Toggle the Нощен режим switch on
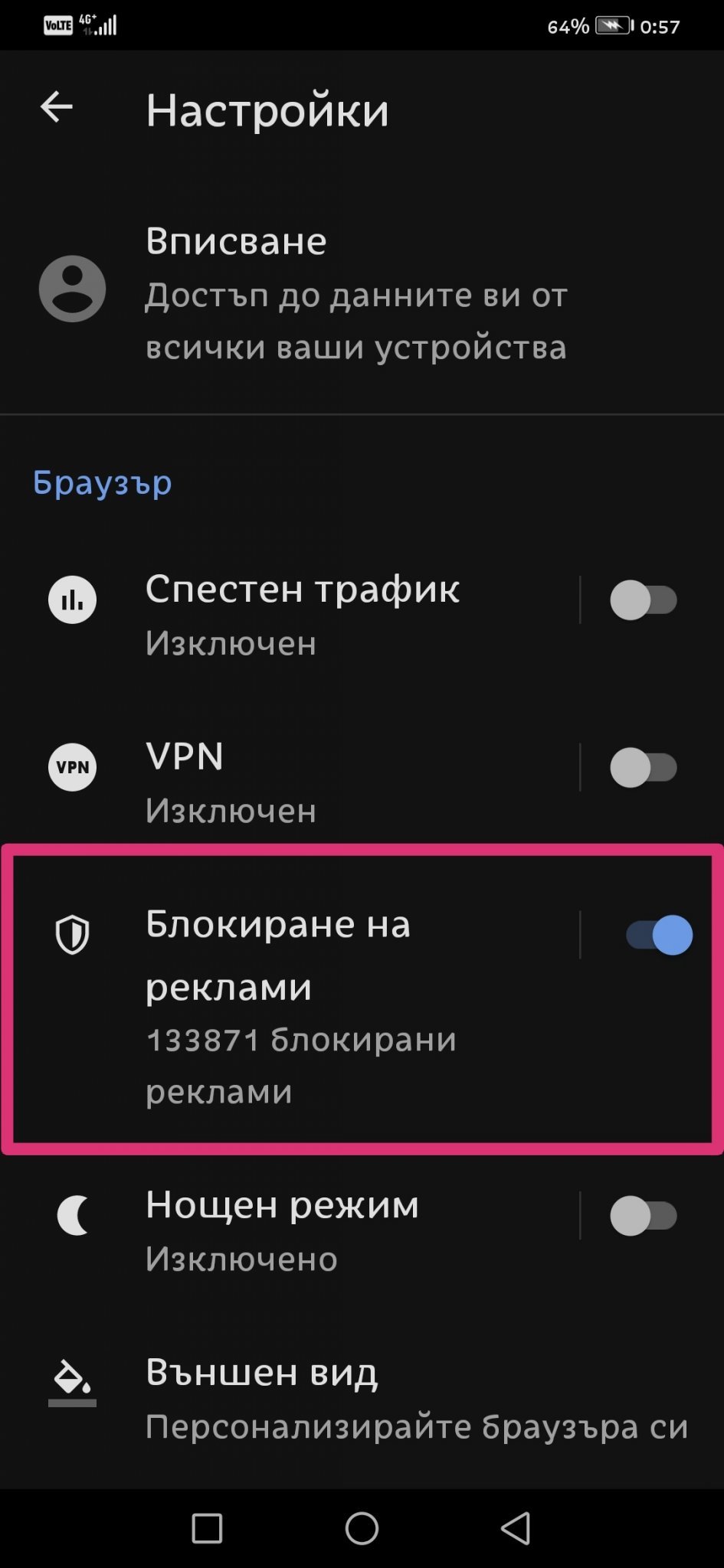 click(644, 1215)
